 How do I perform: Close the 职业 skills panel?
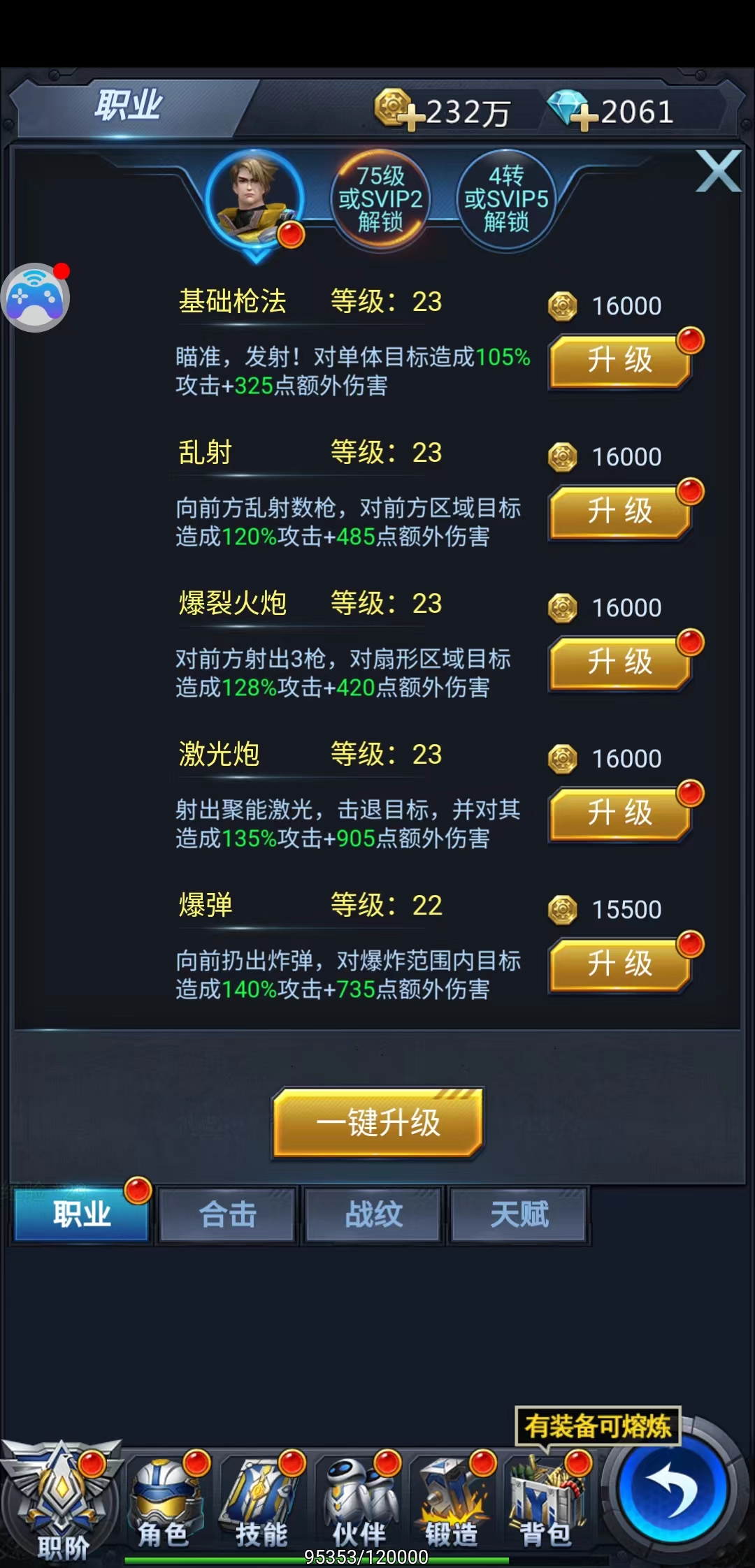tap(718, 171)
